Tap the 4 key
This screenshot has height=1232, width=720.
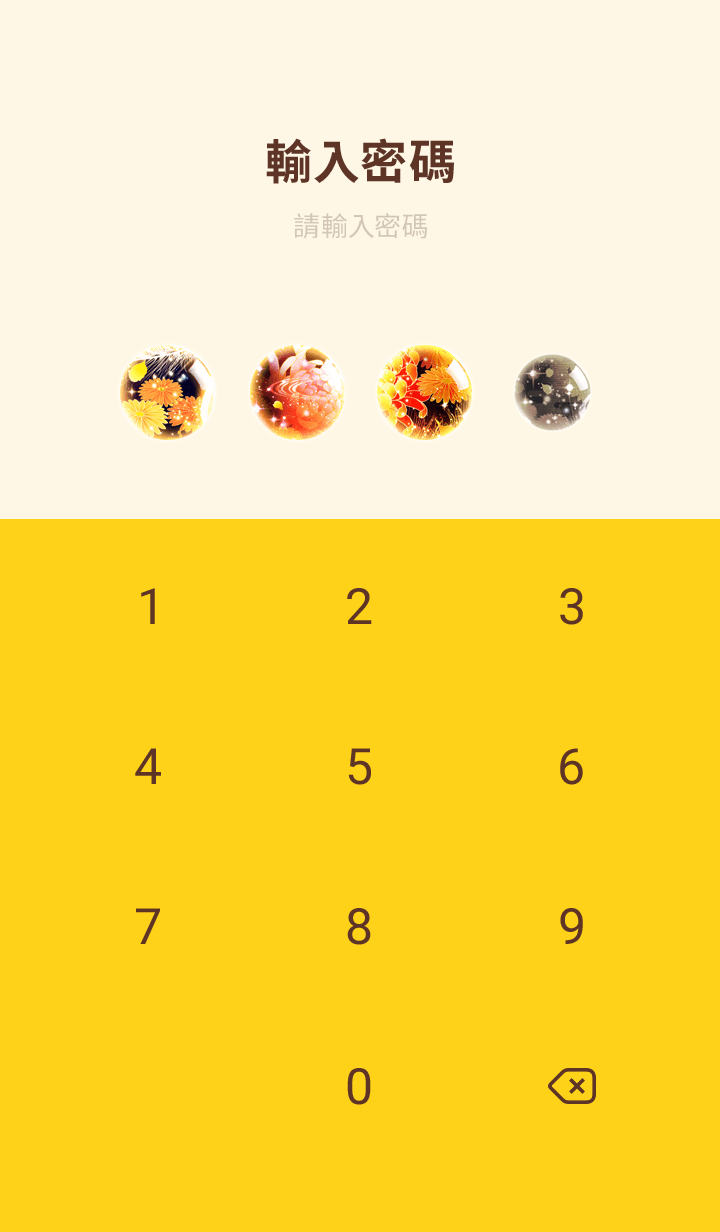(x=149, y=768)
